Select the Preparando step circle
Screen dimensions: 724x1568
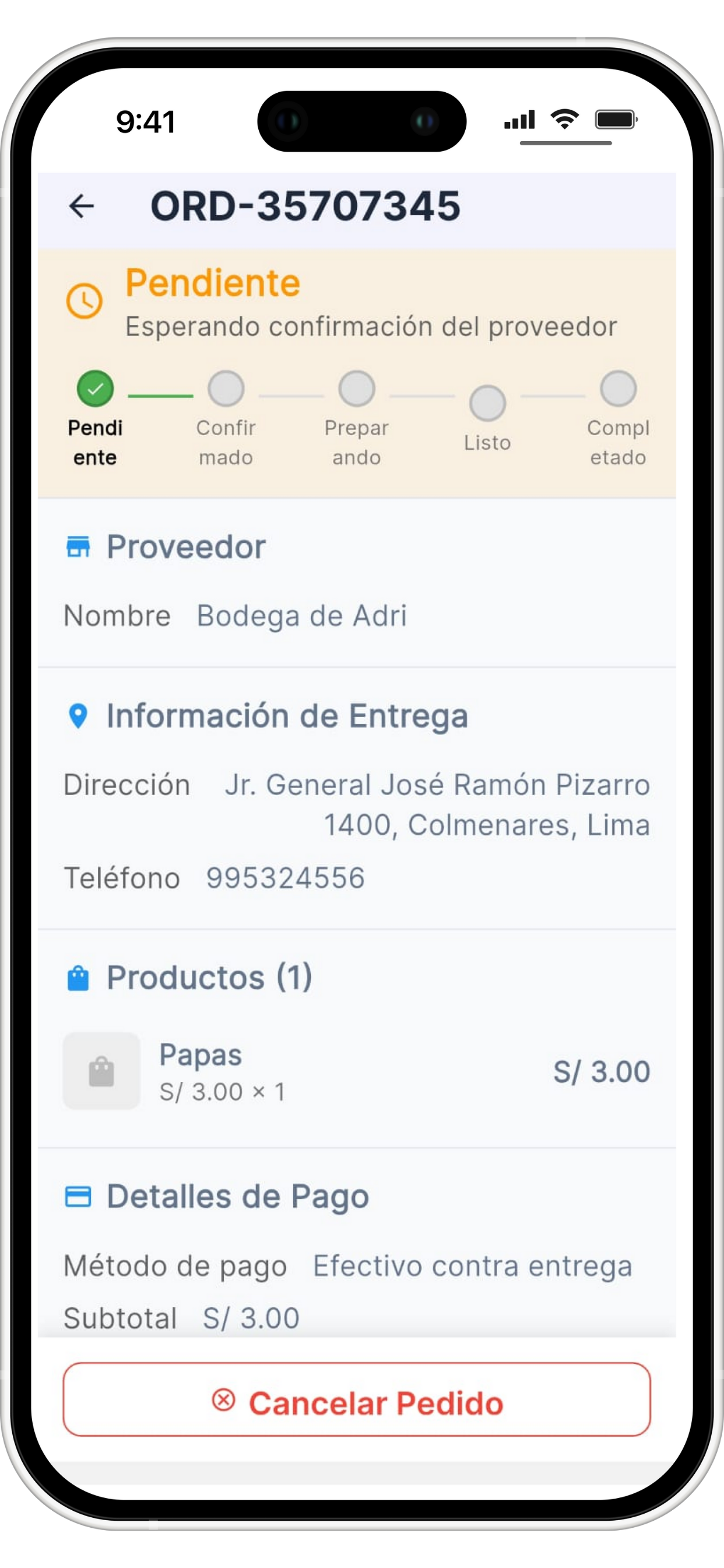(357, 388)
